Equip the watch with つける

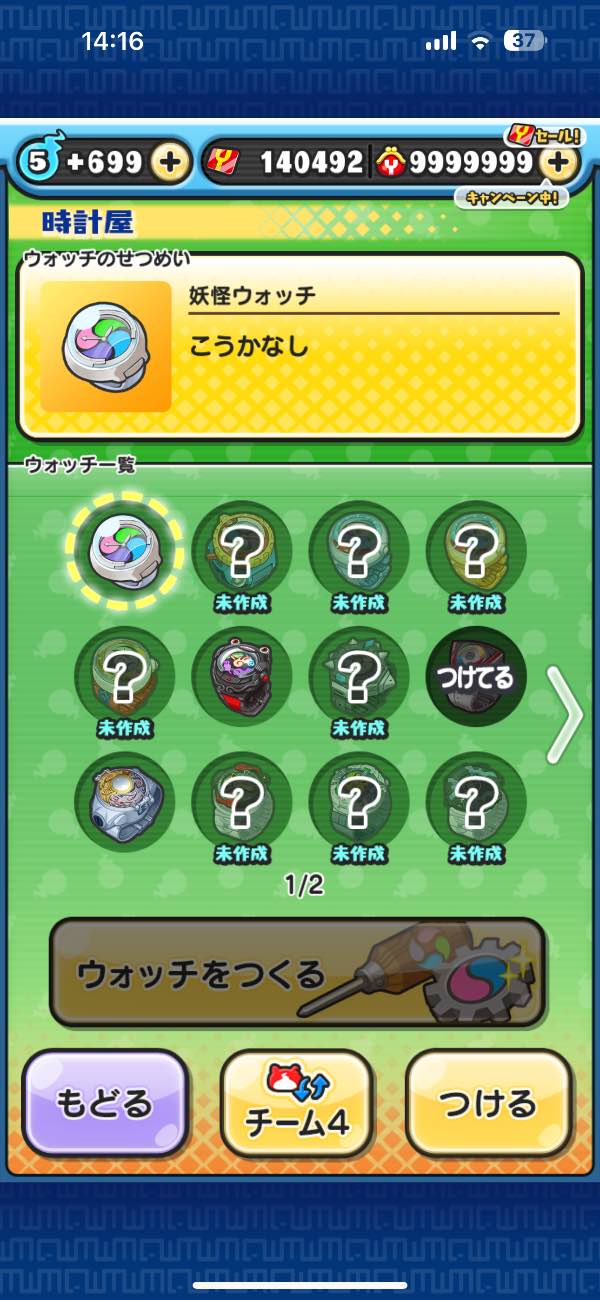pos(489,1102)
